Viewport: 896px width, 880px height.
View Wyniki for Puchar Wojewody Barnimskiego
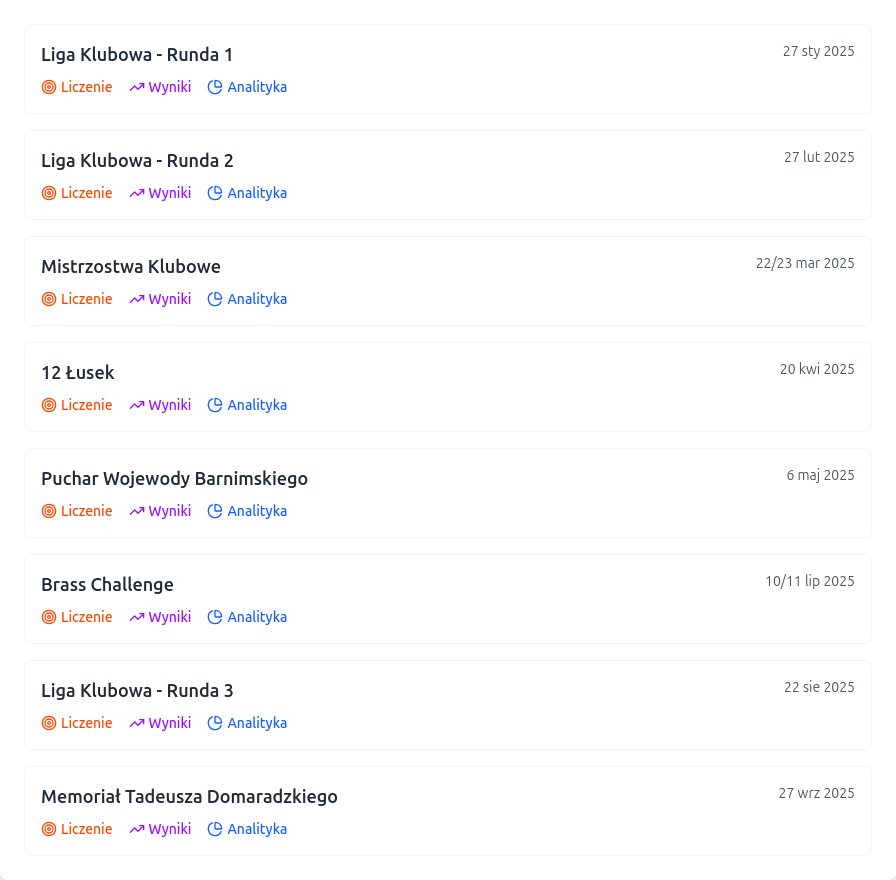[160, 511]
